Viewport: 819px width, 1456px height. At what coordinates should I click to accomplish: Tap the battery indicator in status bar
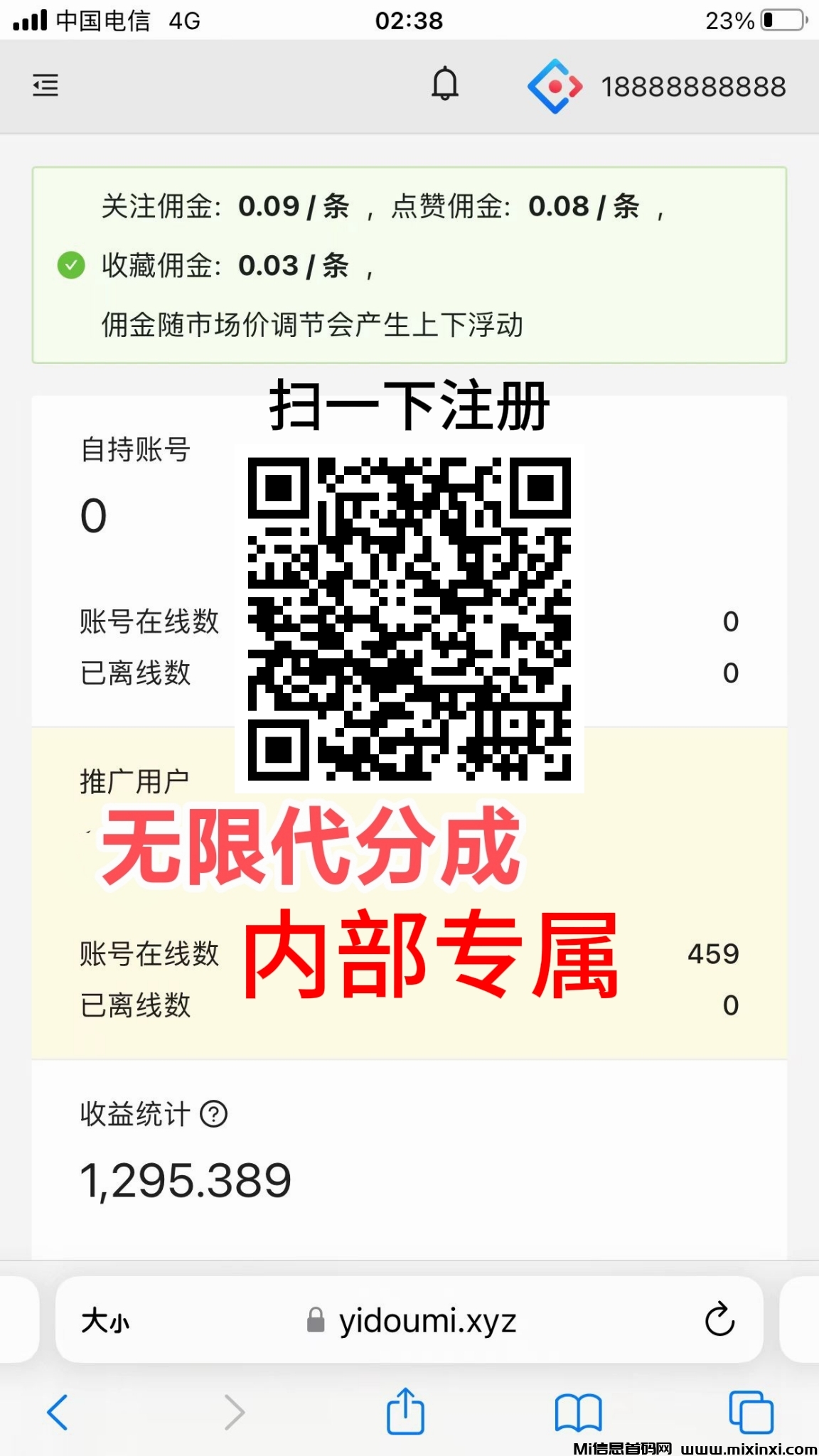(783, 21)
